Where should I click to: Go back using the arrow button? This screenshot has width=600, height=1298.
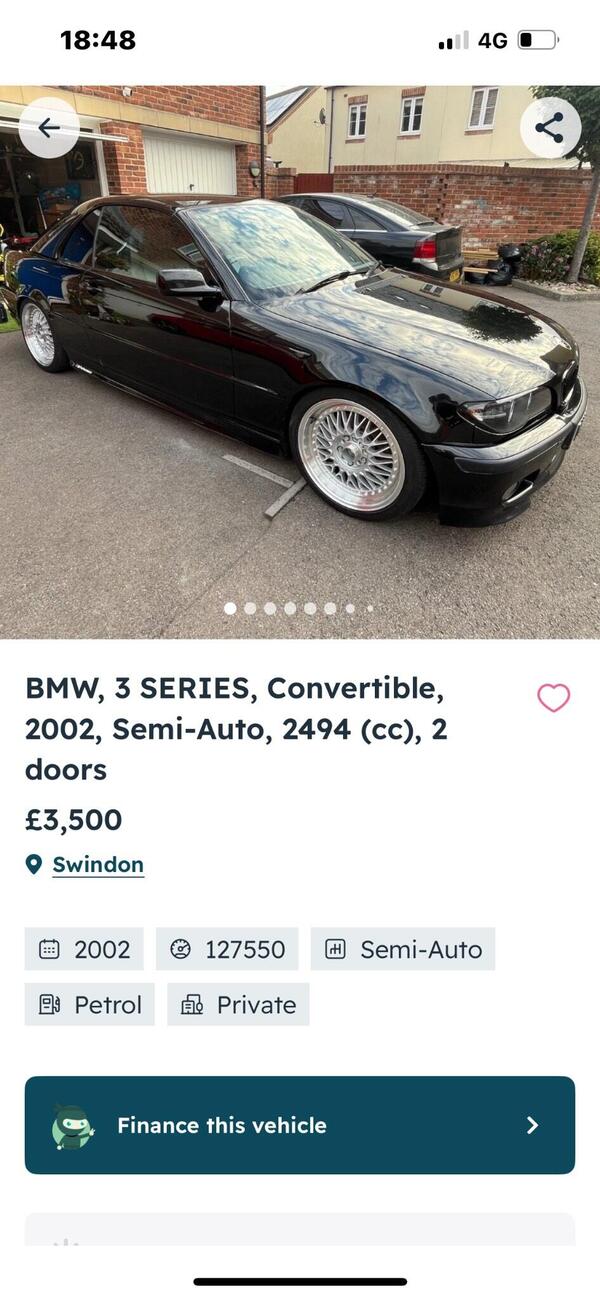(48, 128)
